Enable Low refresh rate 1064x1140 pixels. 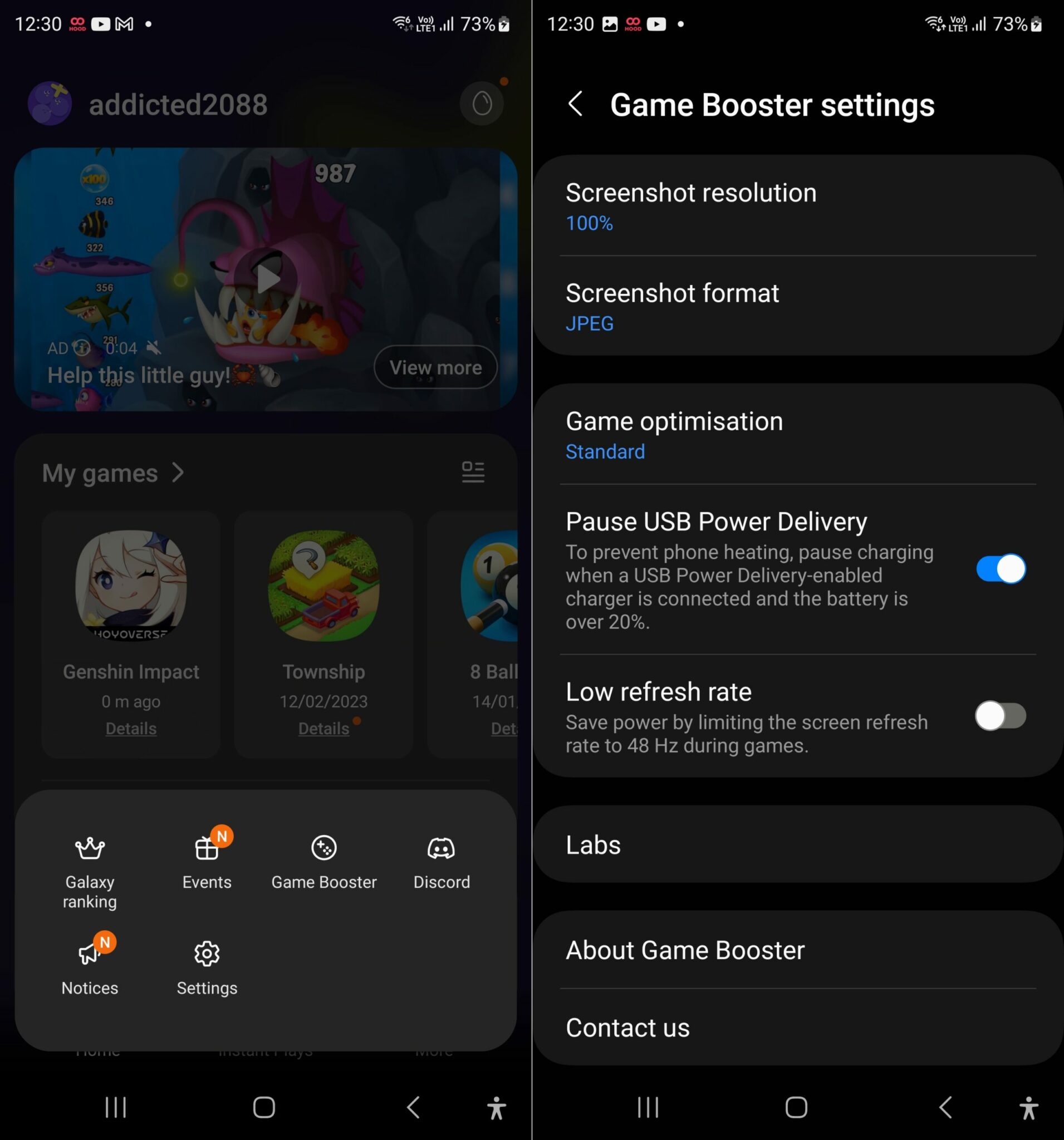pos(1000,716)
